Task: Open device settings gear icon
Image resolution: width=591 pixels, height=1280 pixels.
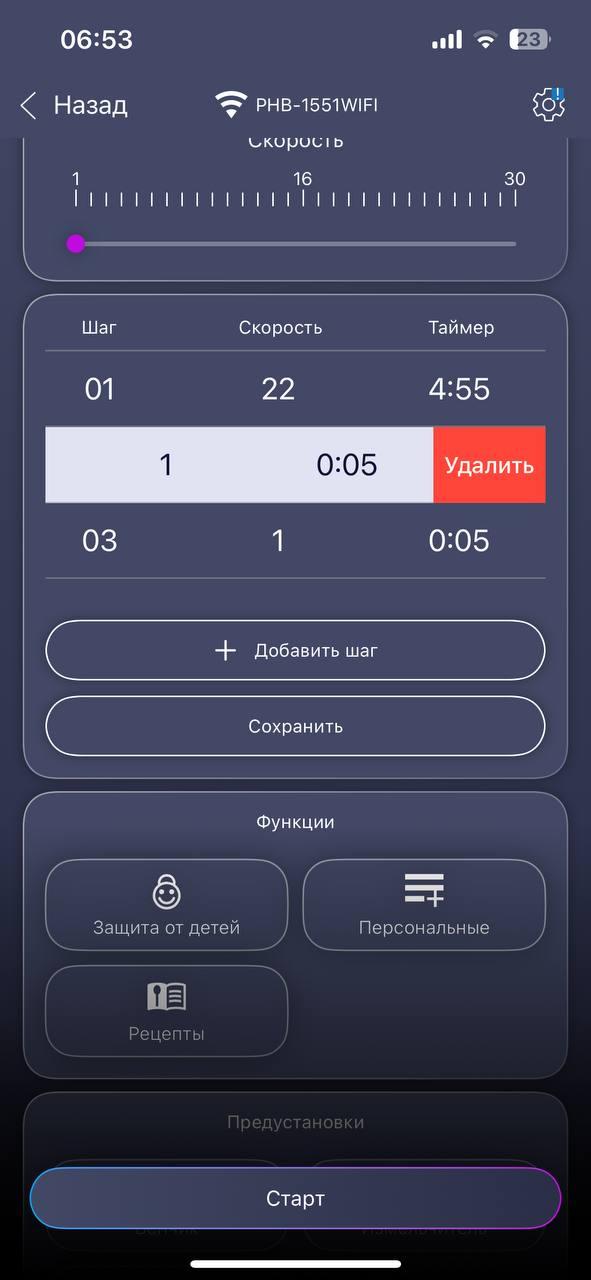Action: click(x=548, y=105)
